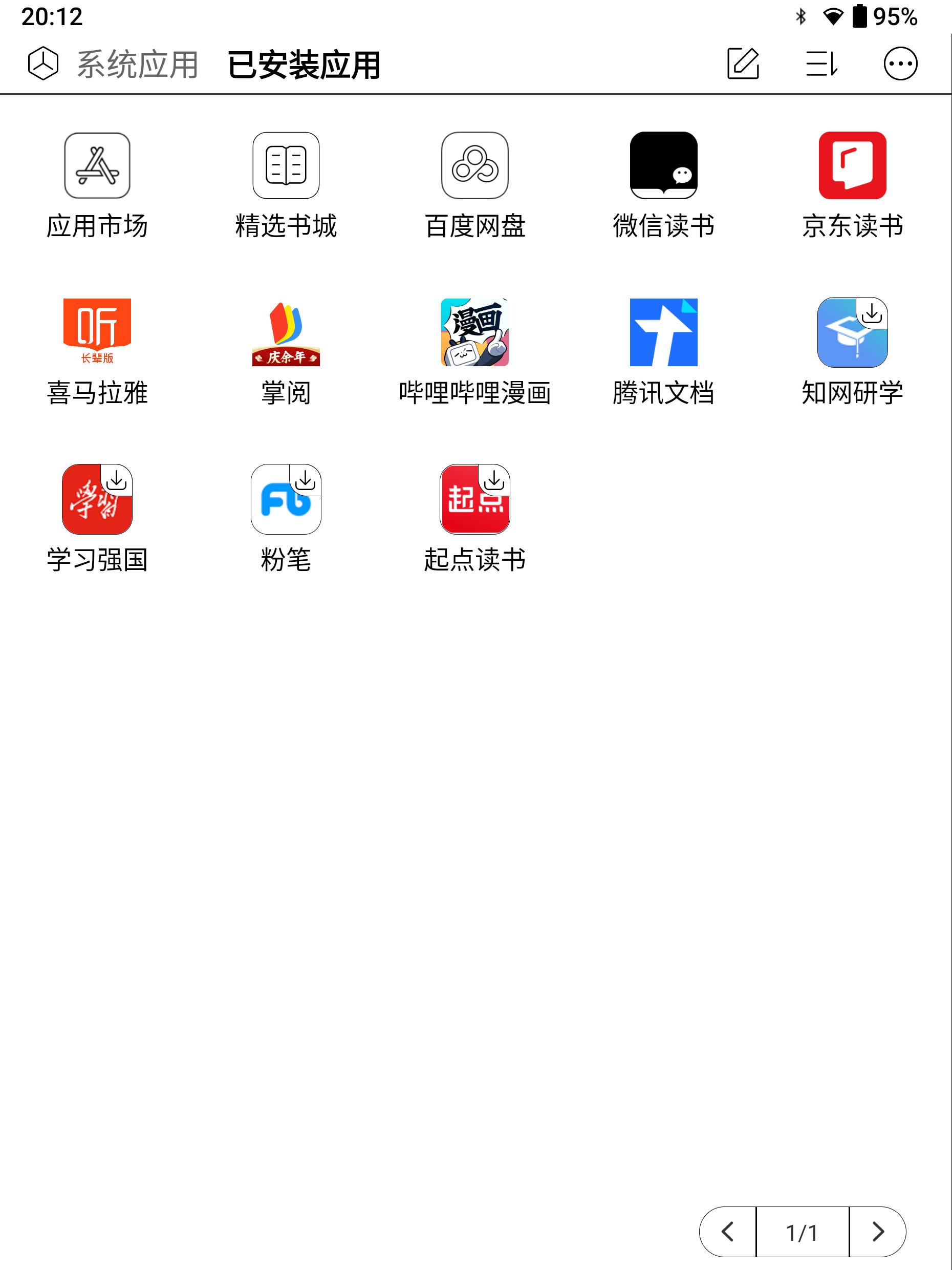Open the 掌阅 app

286,332
